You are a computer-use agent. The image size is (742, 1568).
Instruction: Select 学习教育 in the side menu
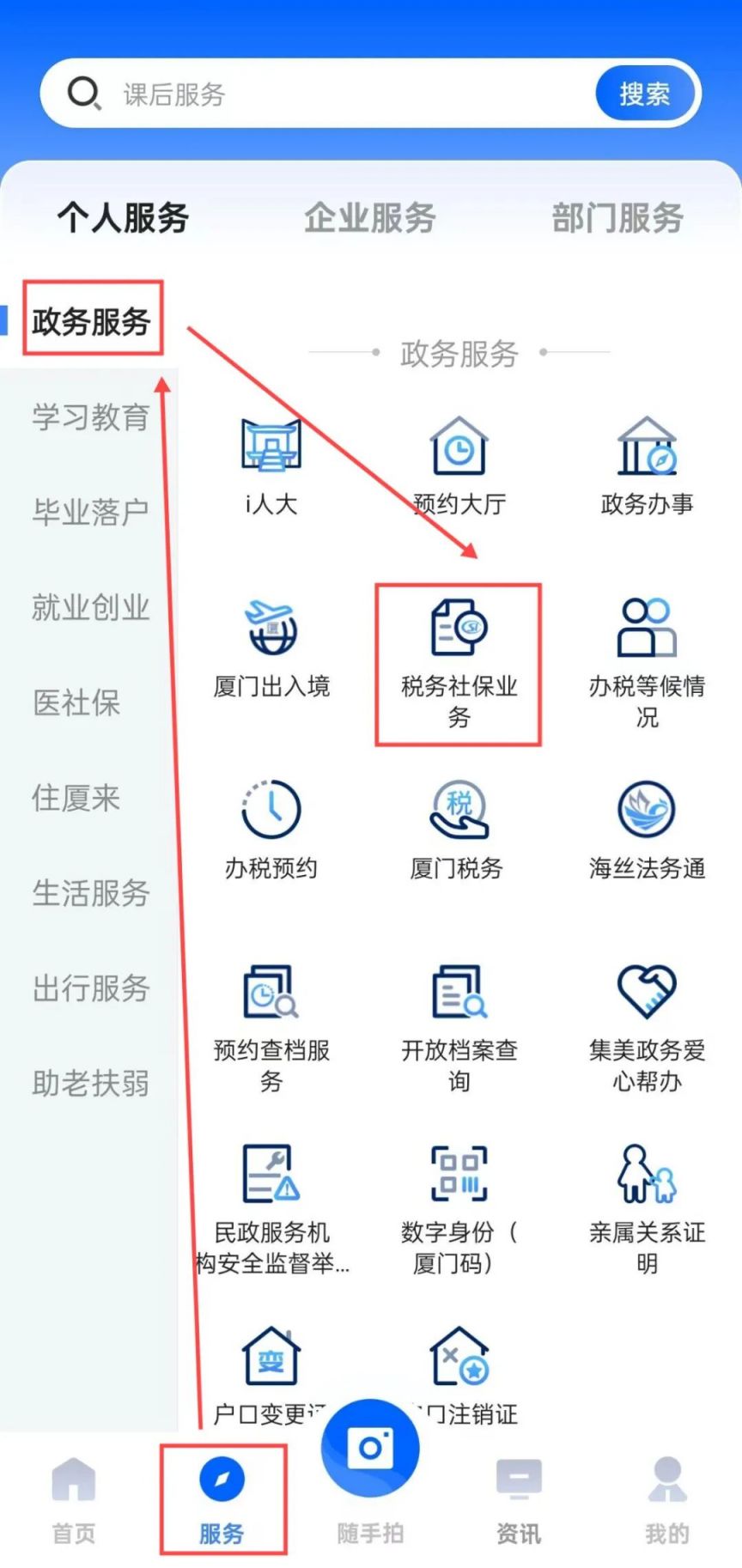(90, 417)
